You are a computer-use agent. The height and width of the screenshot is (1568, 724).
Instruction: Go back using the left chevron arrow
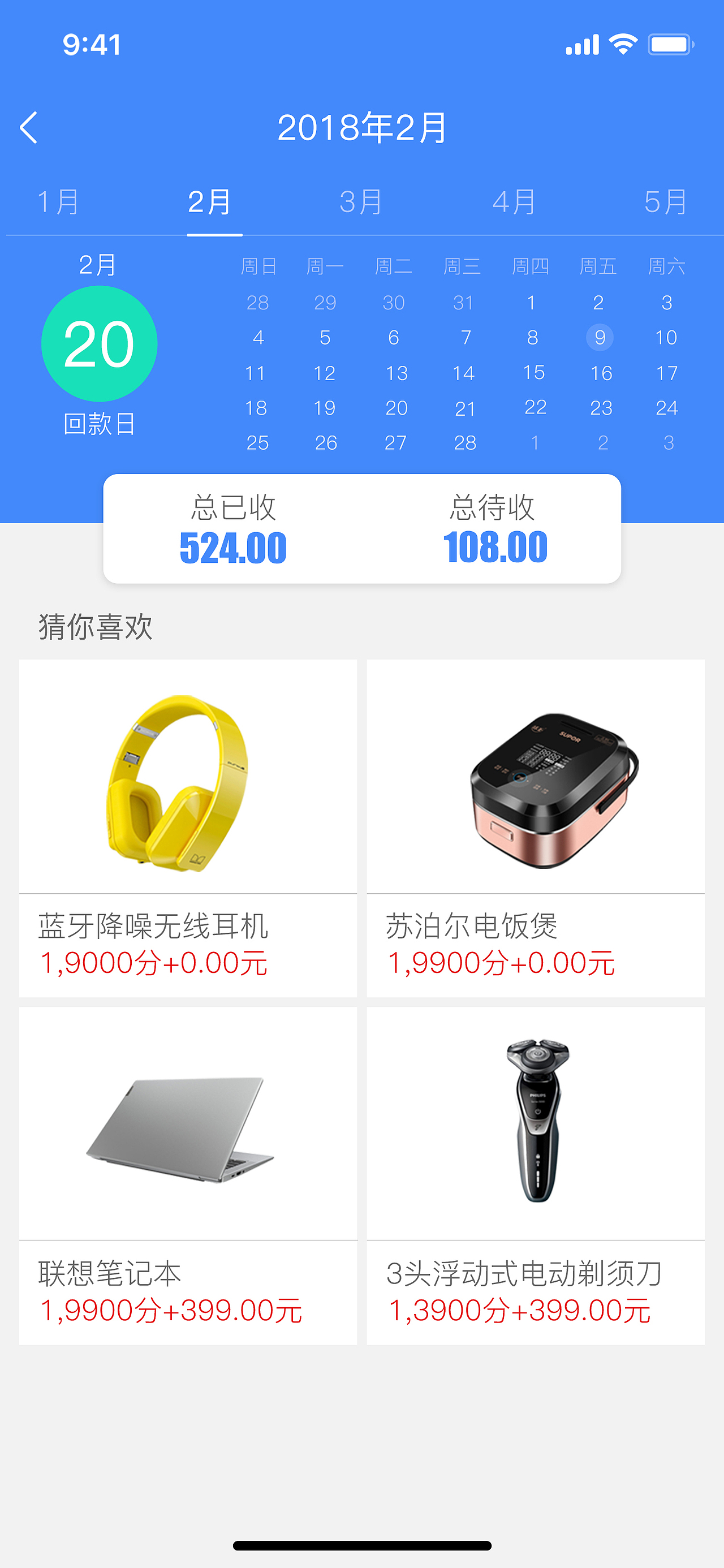tap(29, 127)
